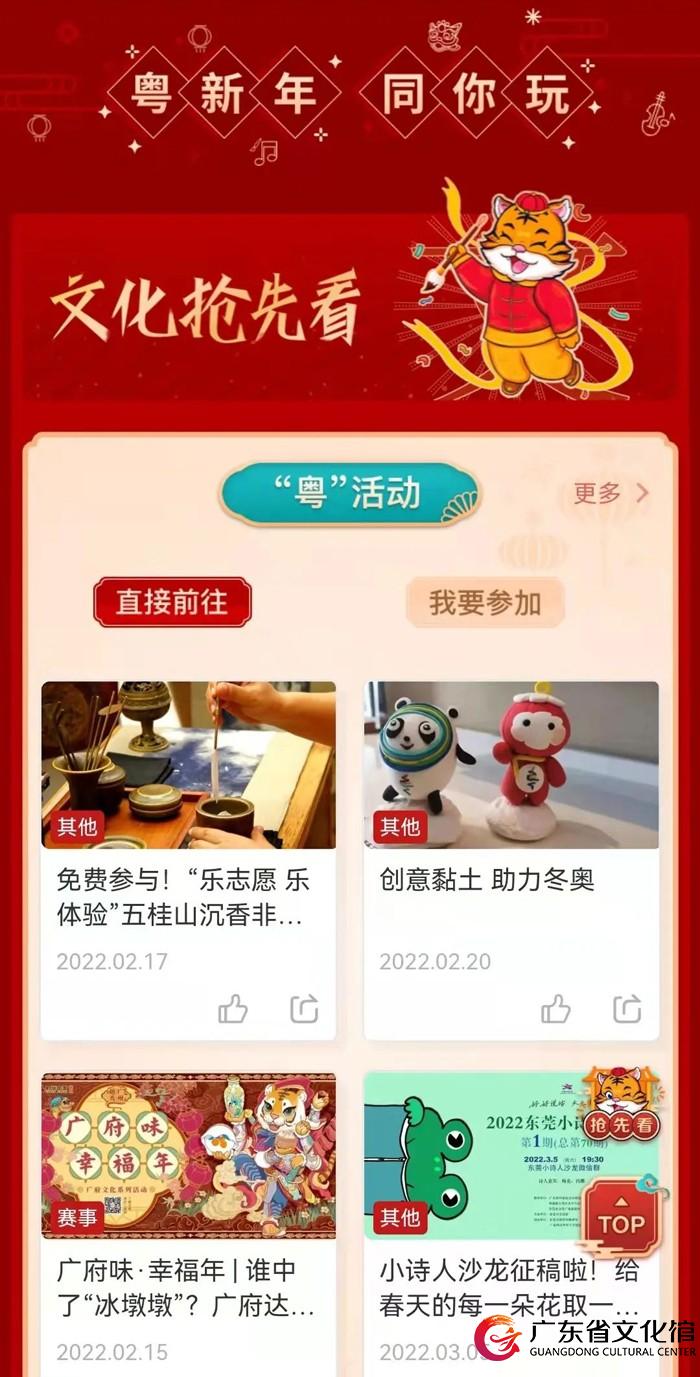Switch to the 直接前往 tab

tap(172, 602)
